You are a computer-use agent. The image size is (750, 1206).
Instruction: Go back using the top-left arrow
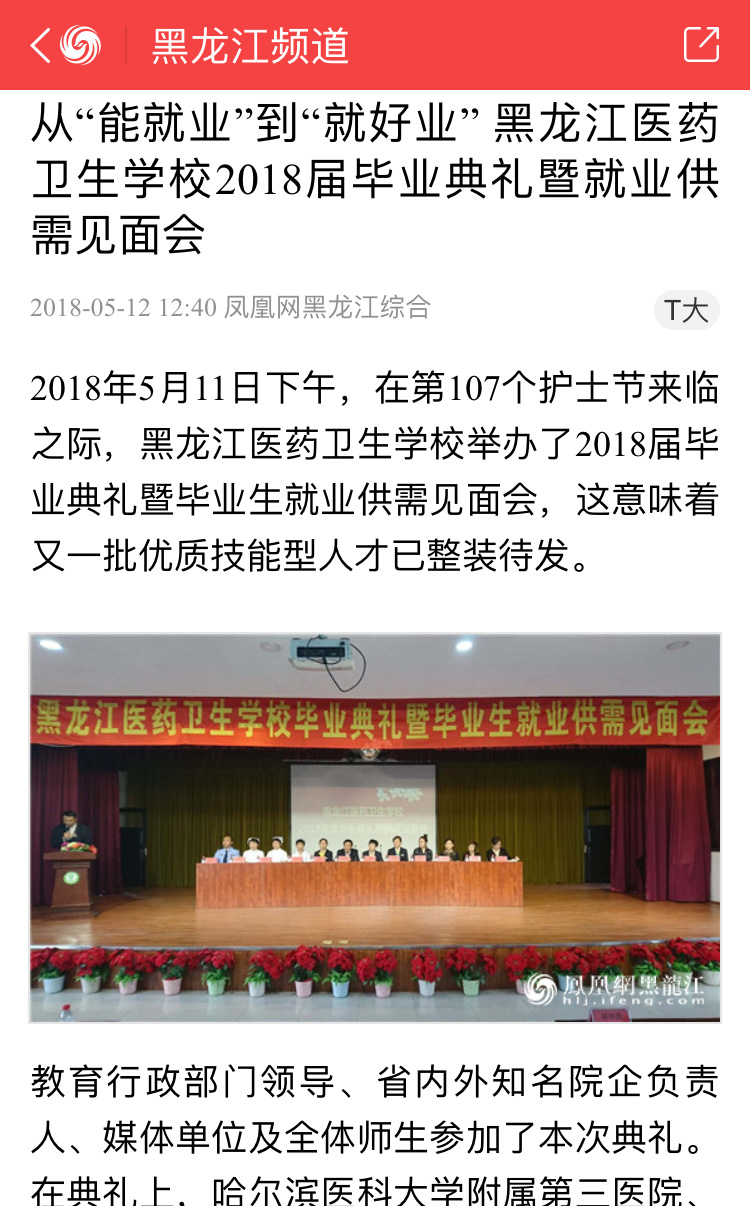[40, 46]
